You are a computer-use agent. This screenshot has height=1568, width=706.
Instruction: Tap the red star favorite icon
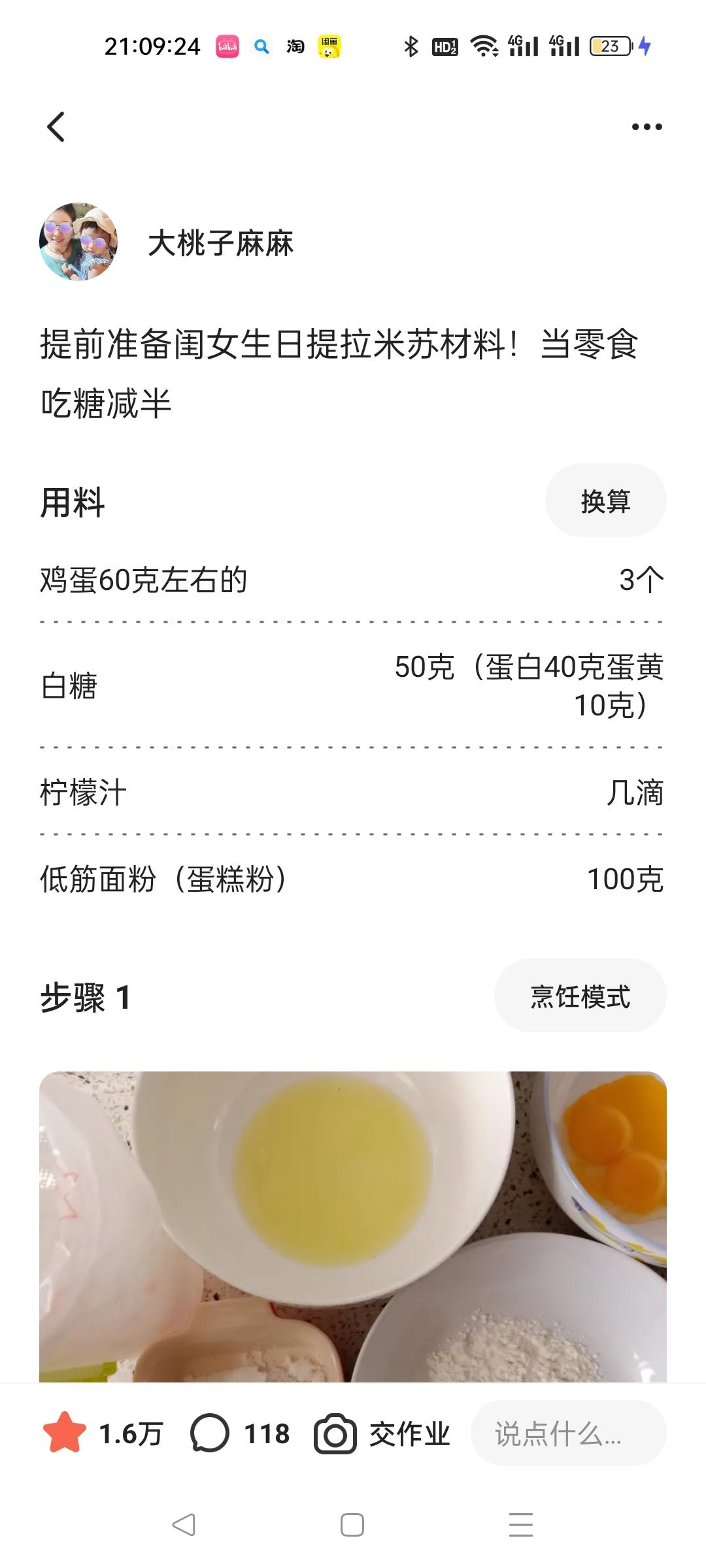coord(65,1434)
